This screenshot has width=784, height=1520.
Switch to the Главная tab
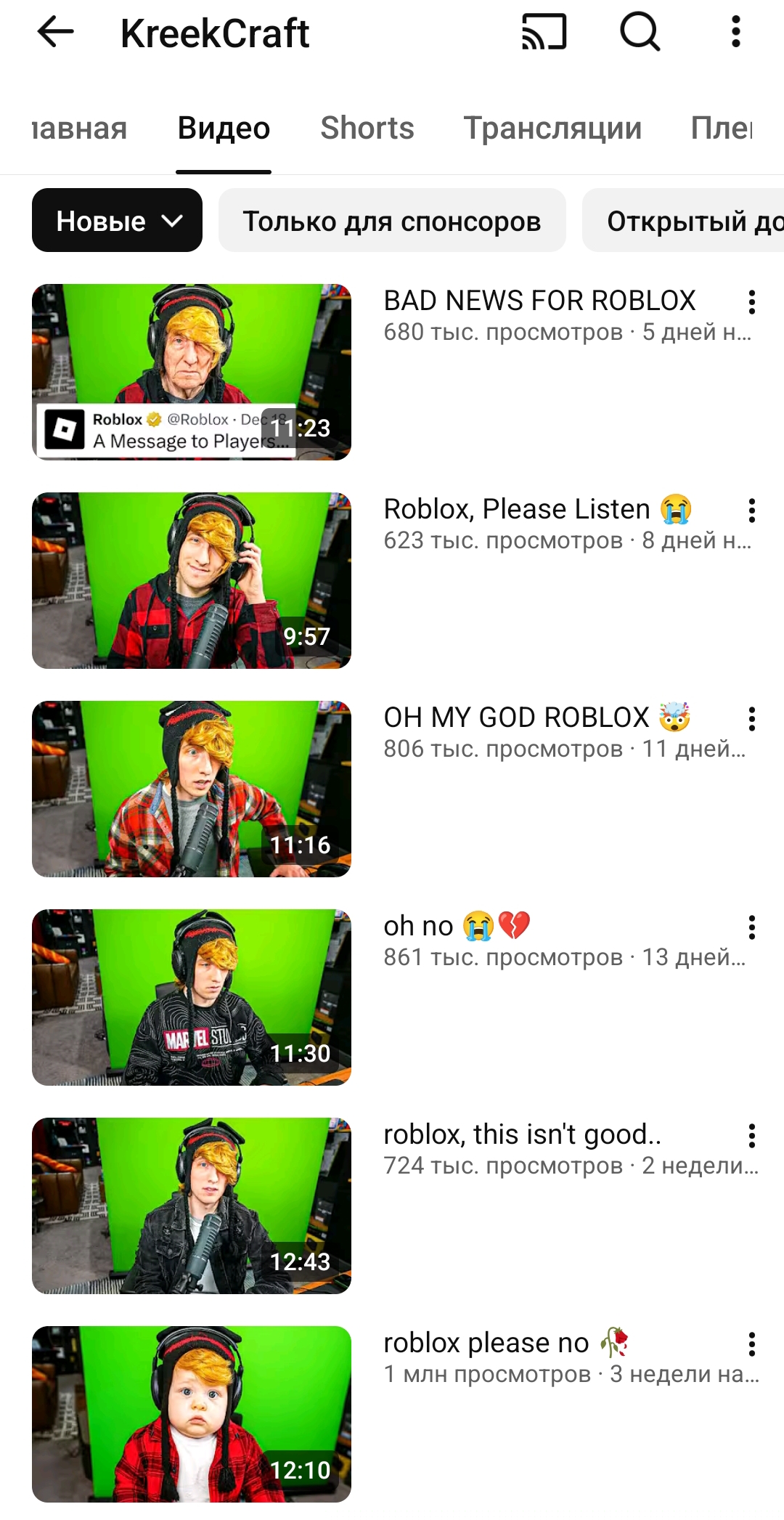78,129
